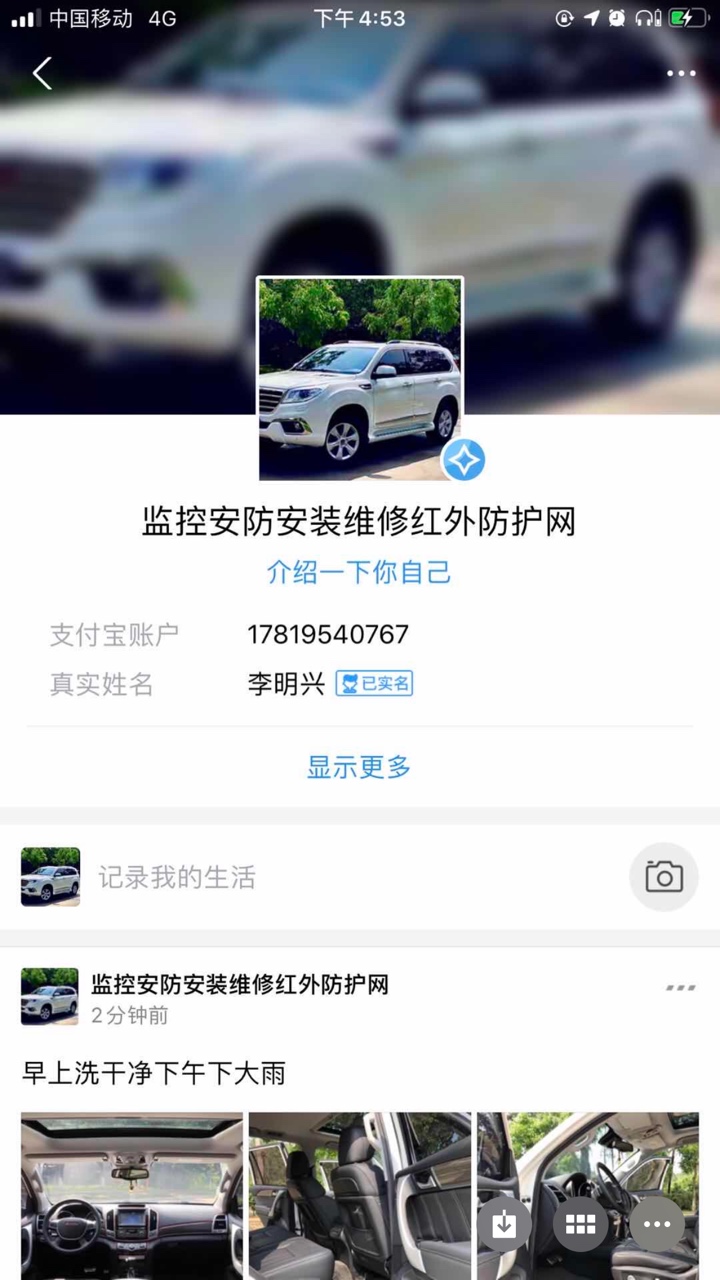Open the first post photo showing the dashboard
720x1280 pixels.
coord(132,1195)
